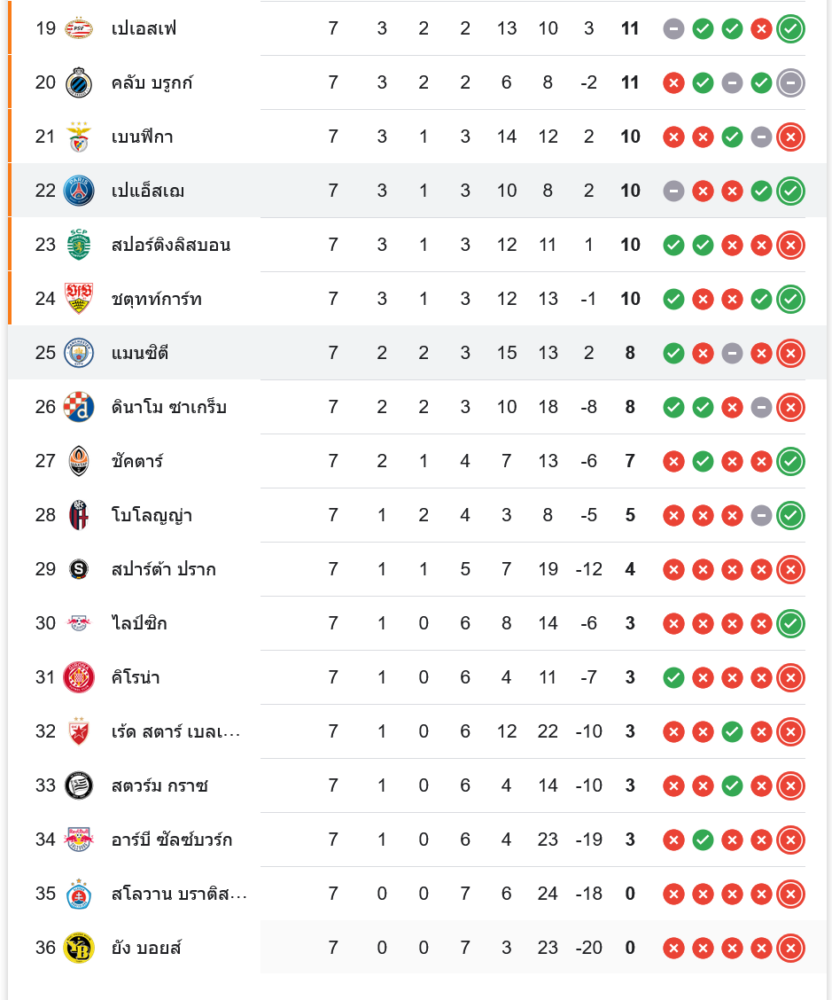Viewport: 832px width, 1000px height.
Task: Open the เปแอ็สเฌ team row
Action: (148, 190)
